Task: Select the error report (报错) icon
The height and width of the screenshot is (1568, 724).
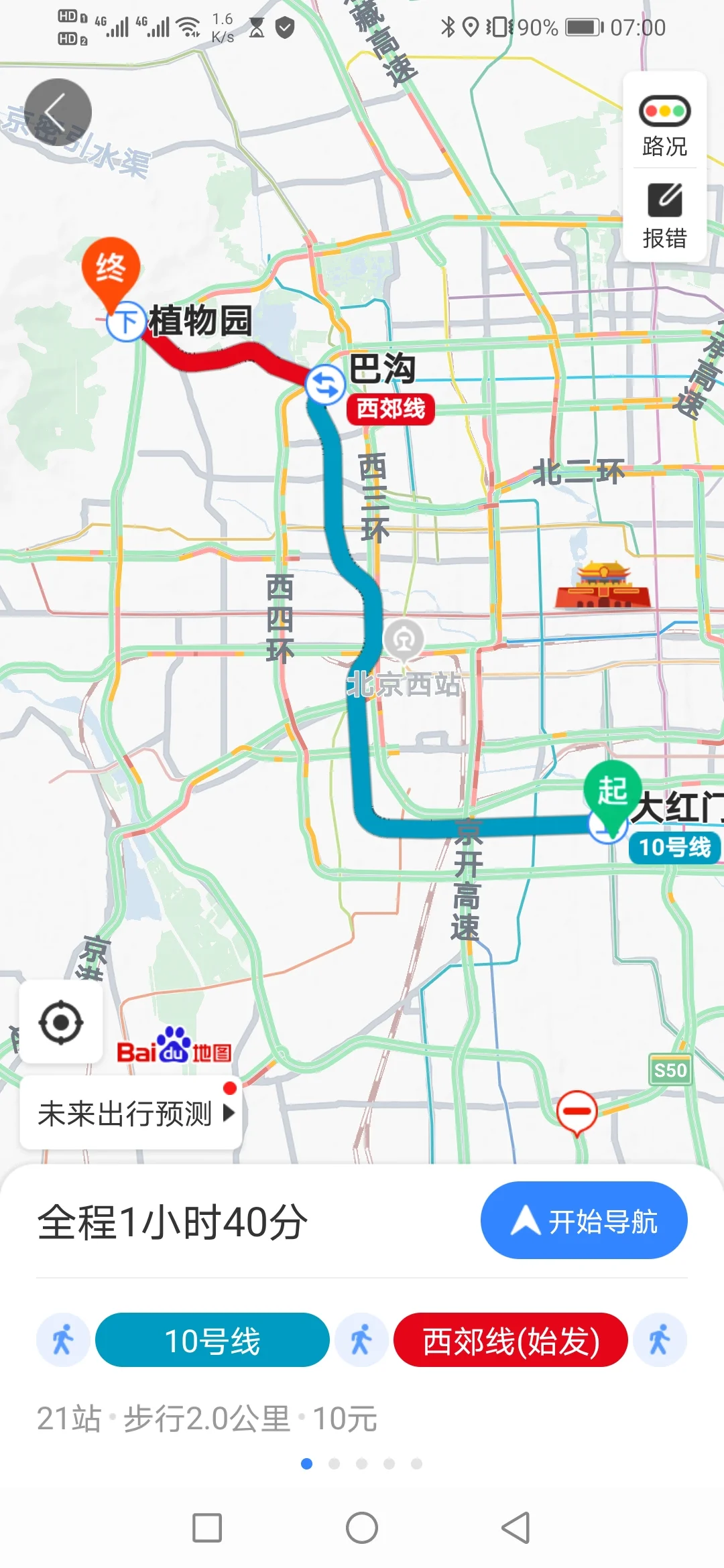Action: 664,200
